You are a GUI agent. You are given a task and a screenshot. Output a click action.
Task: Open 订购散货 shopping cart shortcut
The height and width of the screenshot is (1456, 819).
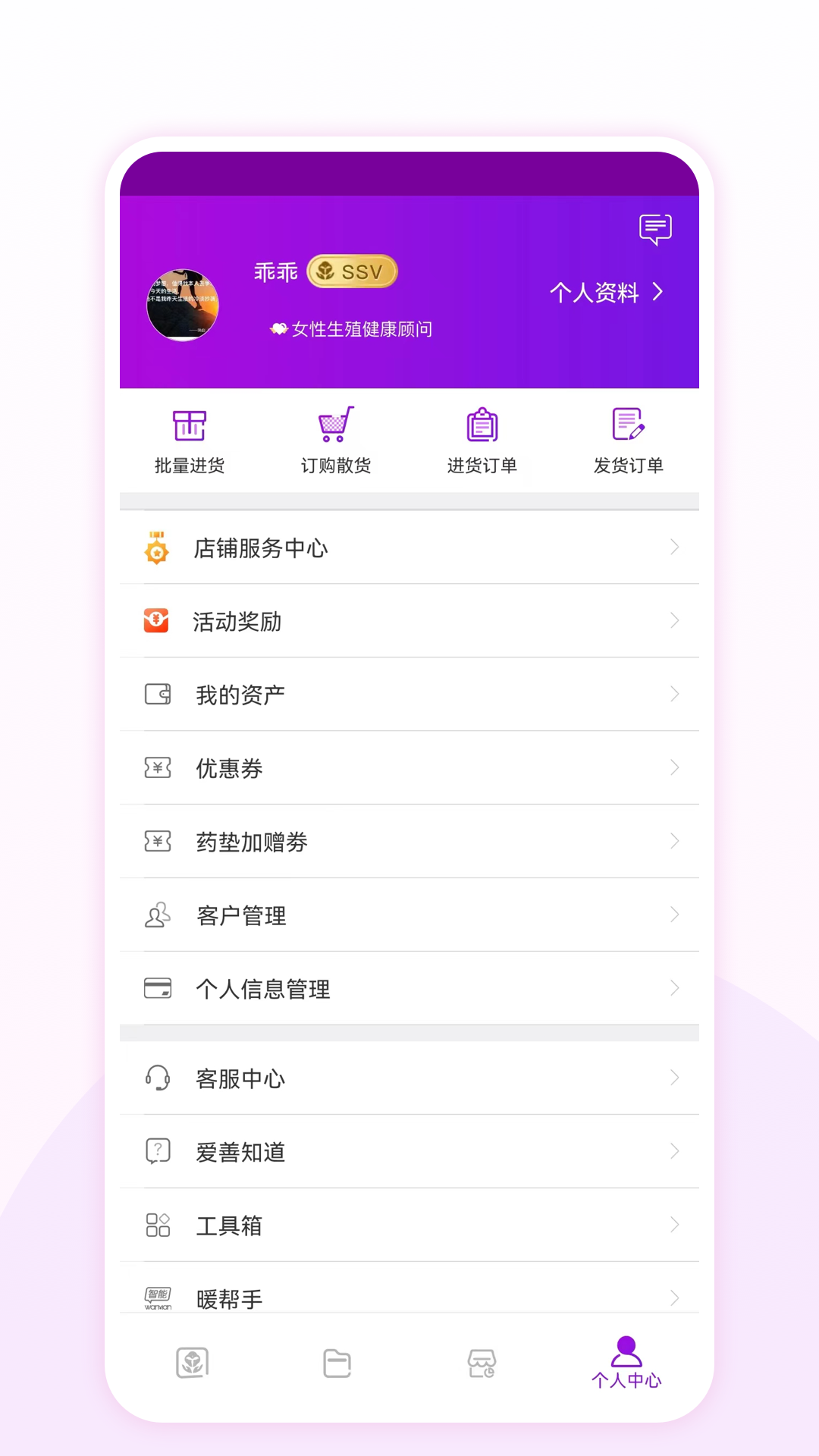pos(336,441)
